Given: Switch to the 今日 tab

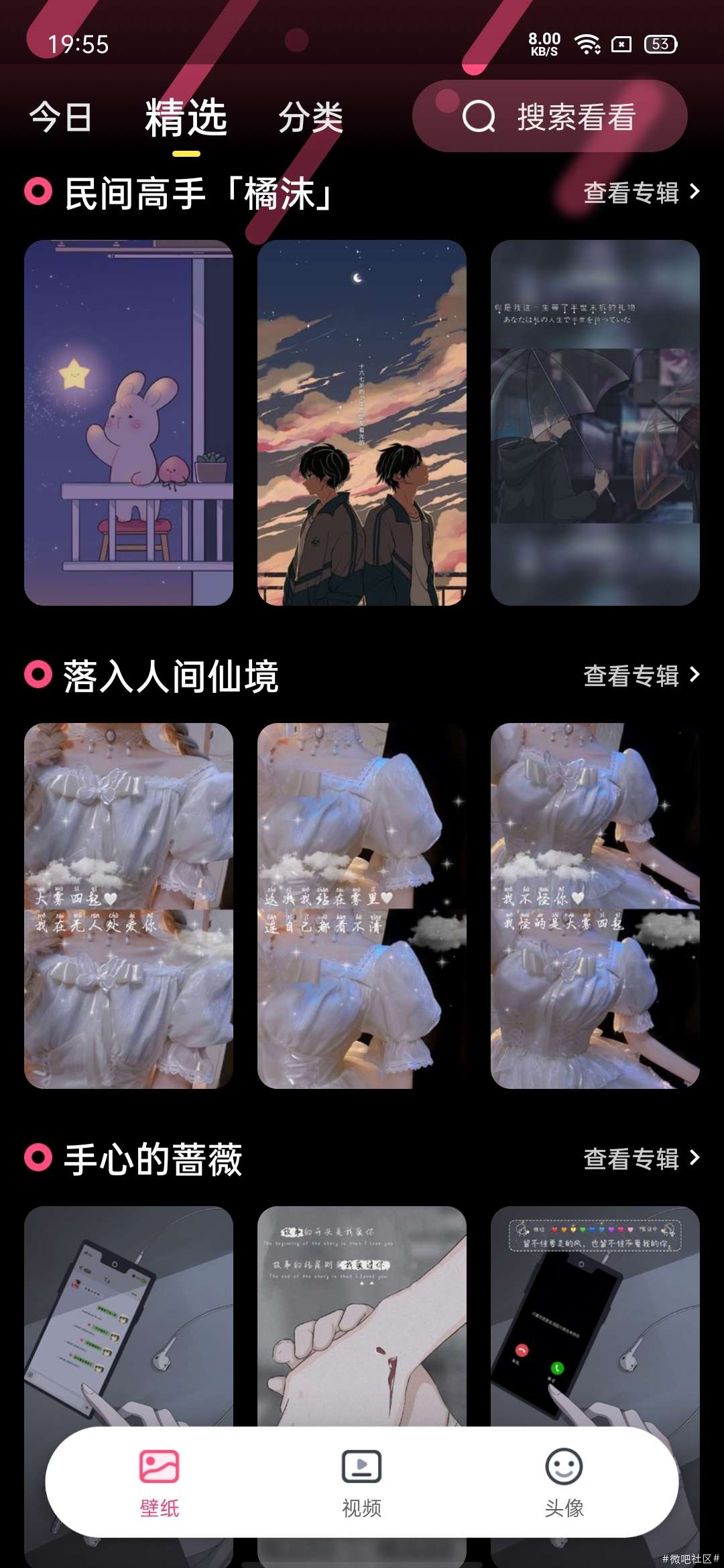Looking at the screenshot, I should pyautogui.click(x=60, y=117).
